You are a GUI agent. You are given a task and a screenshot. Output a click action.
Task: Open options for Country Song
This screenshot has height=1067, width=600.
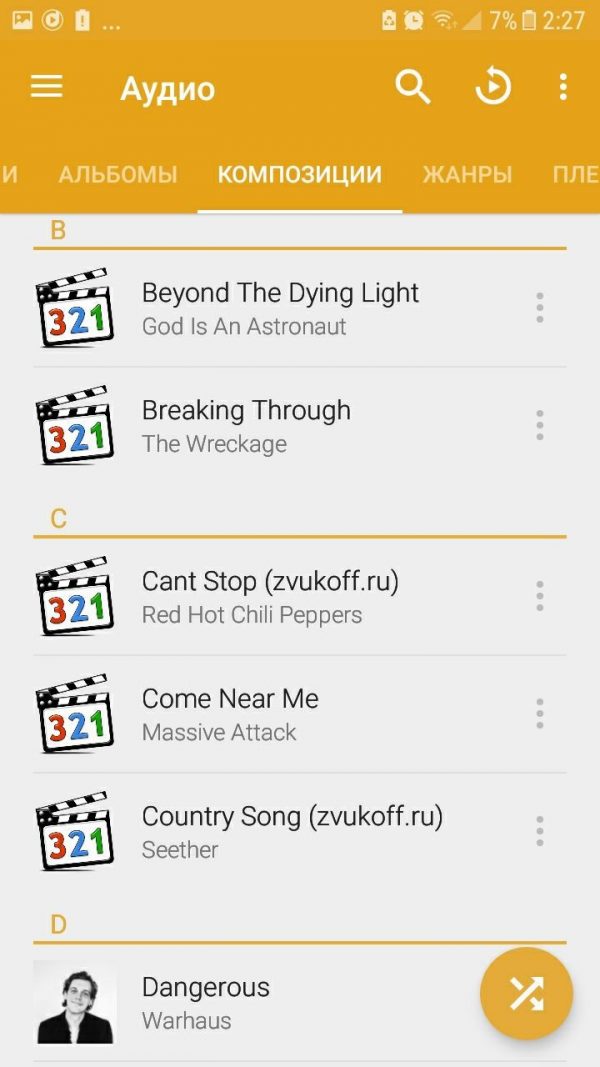540,831
